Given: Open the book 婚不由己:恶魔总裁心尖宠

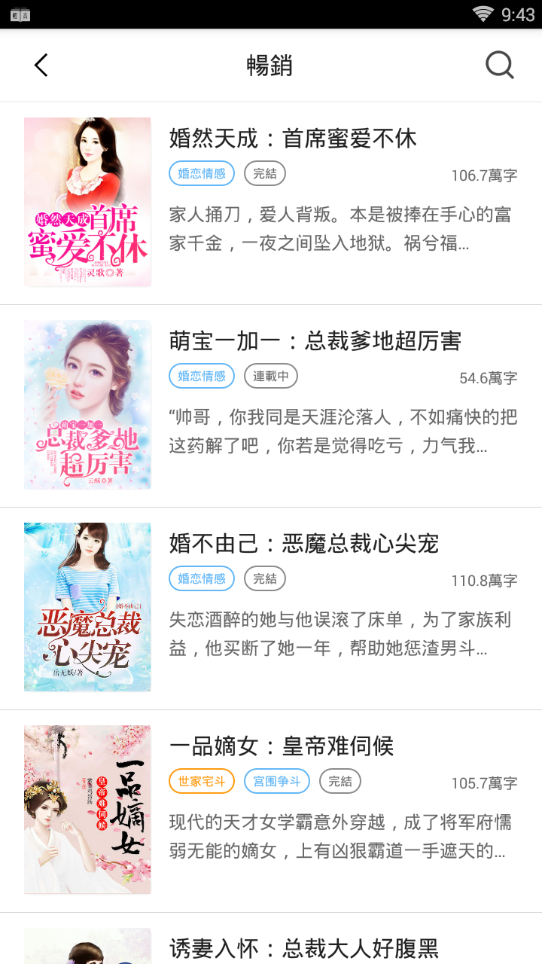Looking at the screenshot, I should click(x=271, y=609).
